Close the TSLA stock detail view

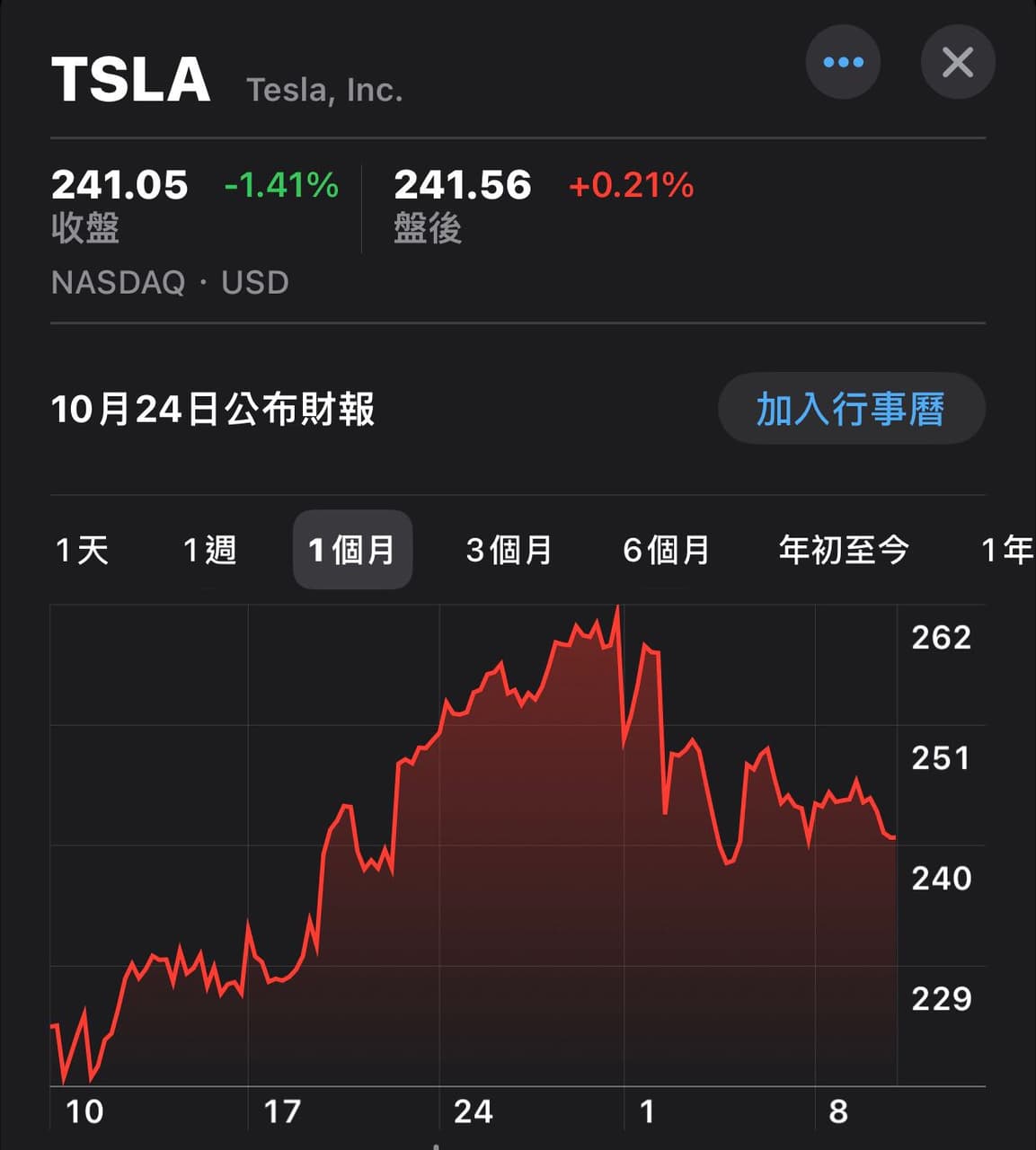point(957,62)
